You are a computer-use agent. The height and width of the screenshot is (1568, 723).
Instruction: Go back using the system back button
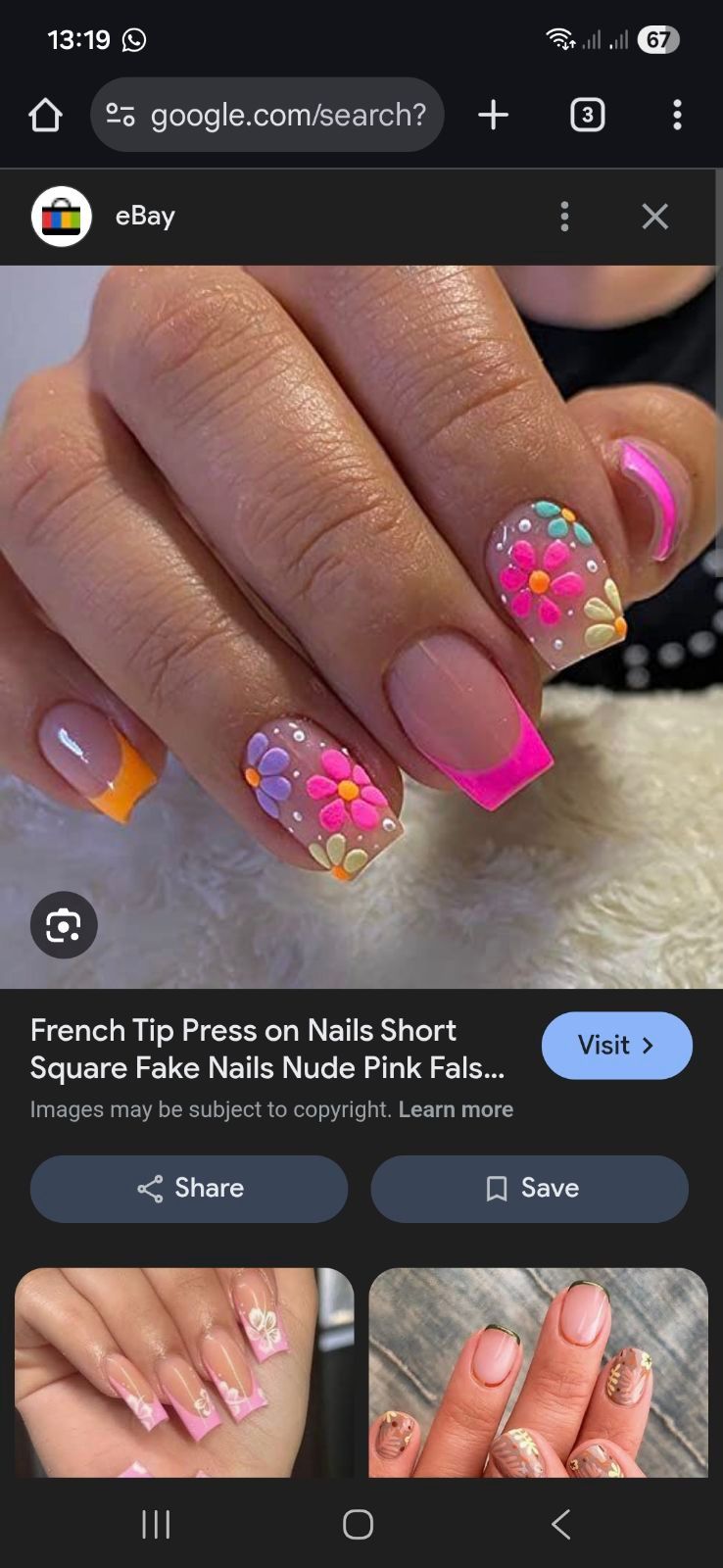pyautogui.click(x=560, y=1524)
